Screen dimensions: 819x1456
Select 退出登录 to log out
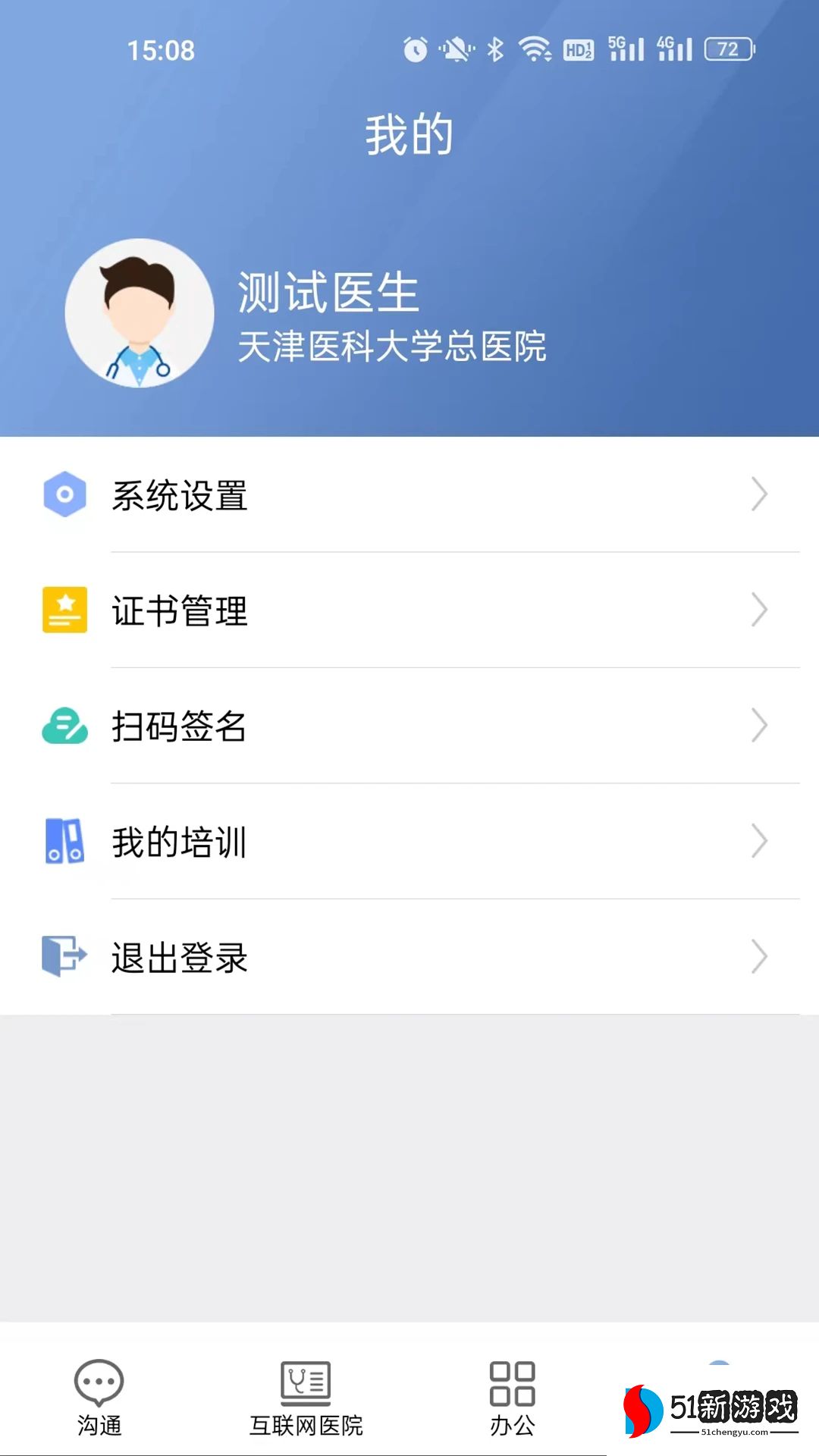(409, 957)
